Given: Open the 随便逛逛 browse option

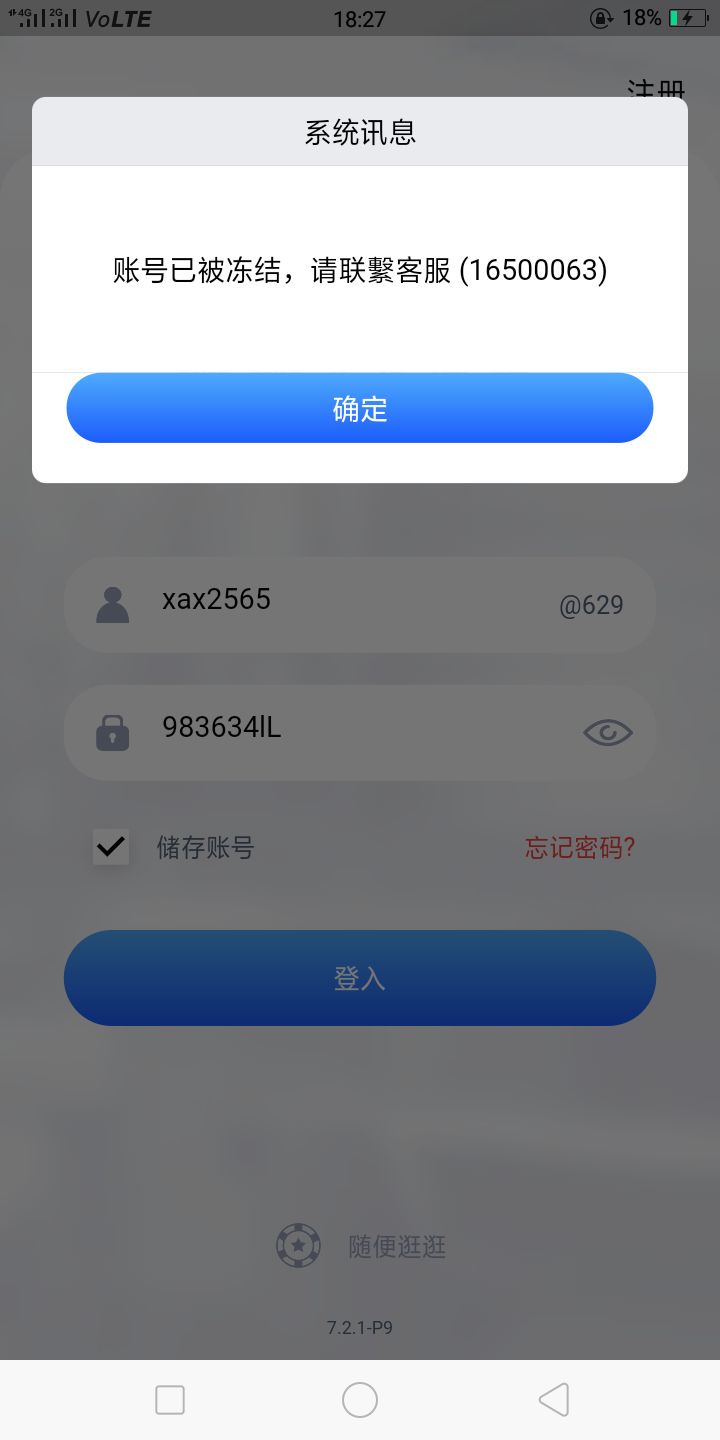Looking at the screenshot, I should click(x=361, y=1246).
